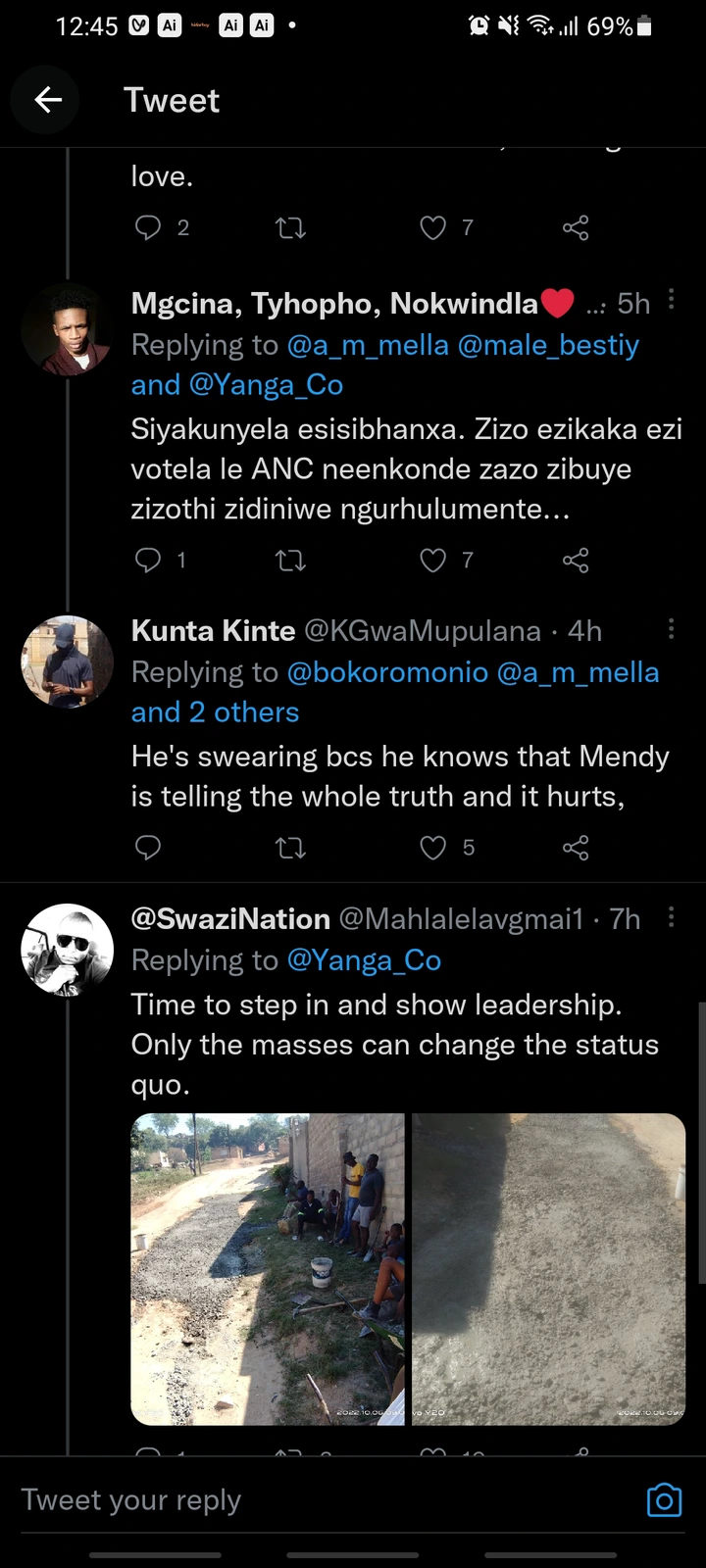Image resolution: width=706 pixels, height=1568 pixels.
Task: Like the tweet ending with "love."
Action: tap(432, 228)
